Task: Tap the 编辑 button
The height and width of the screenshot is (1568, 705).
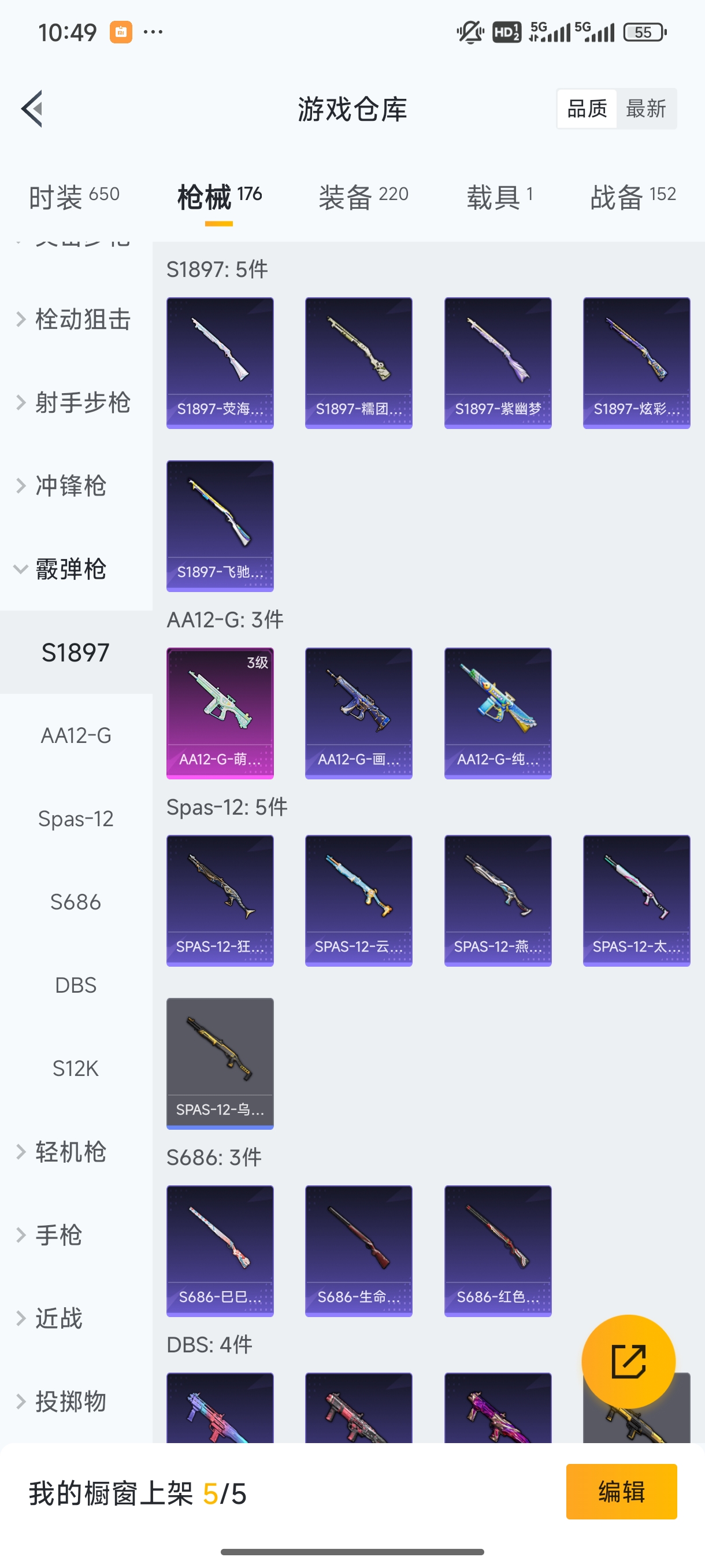Action: coord(621,1492)
